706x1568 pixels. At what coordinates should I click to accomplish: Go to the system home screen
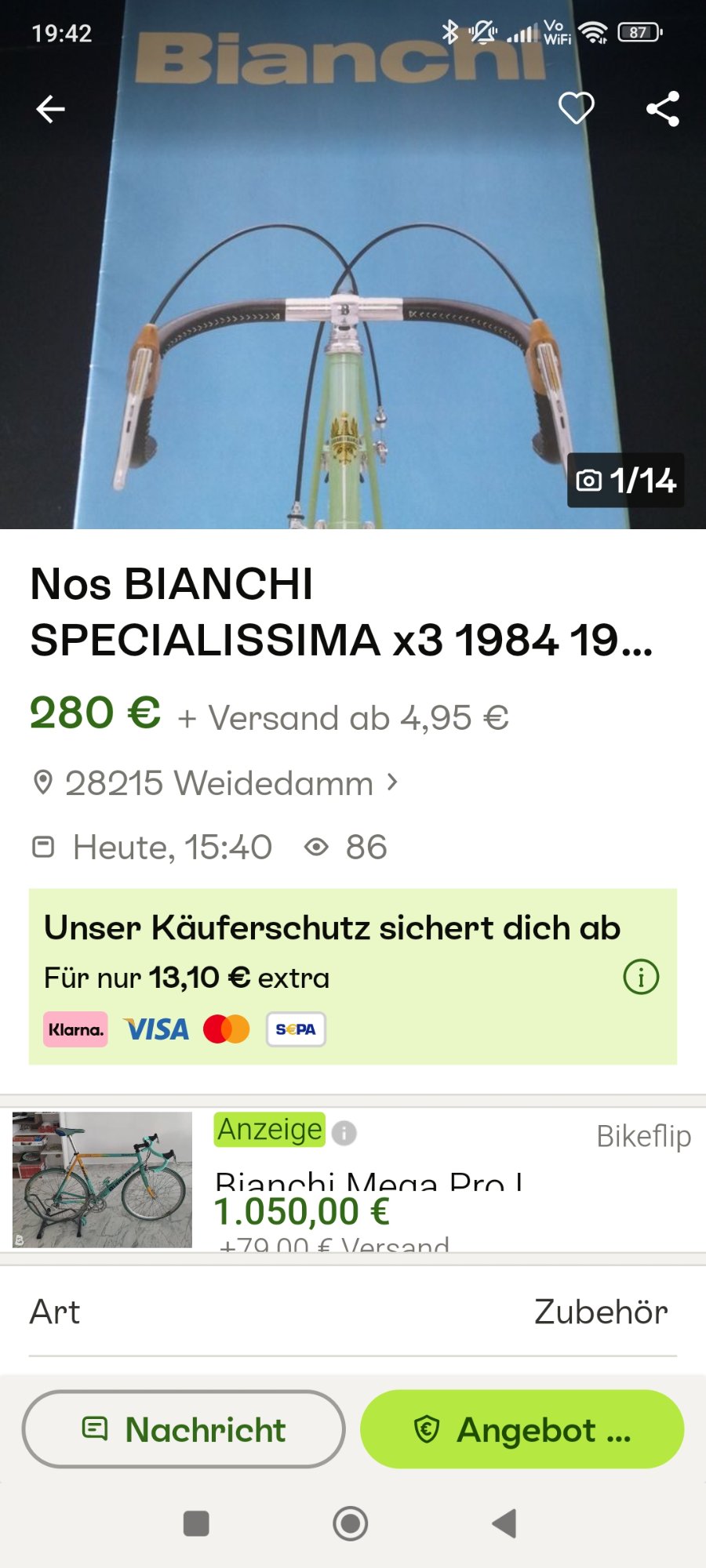351,1523
